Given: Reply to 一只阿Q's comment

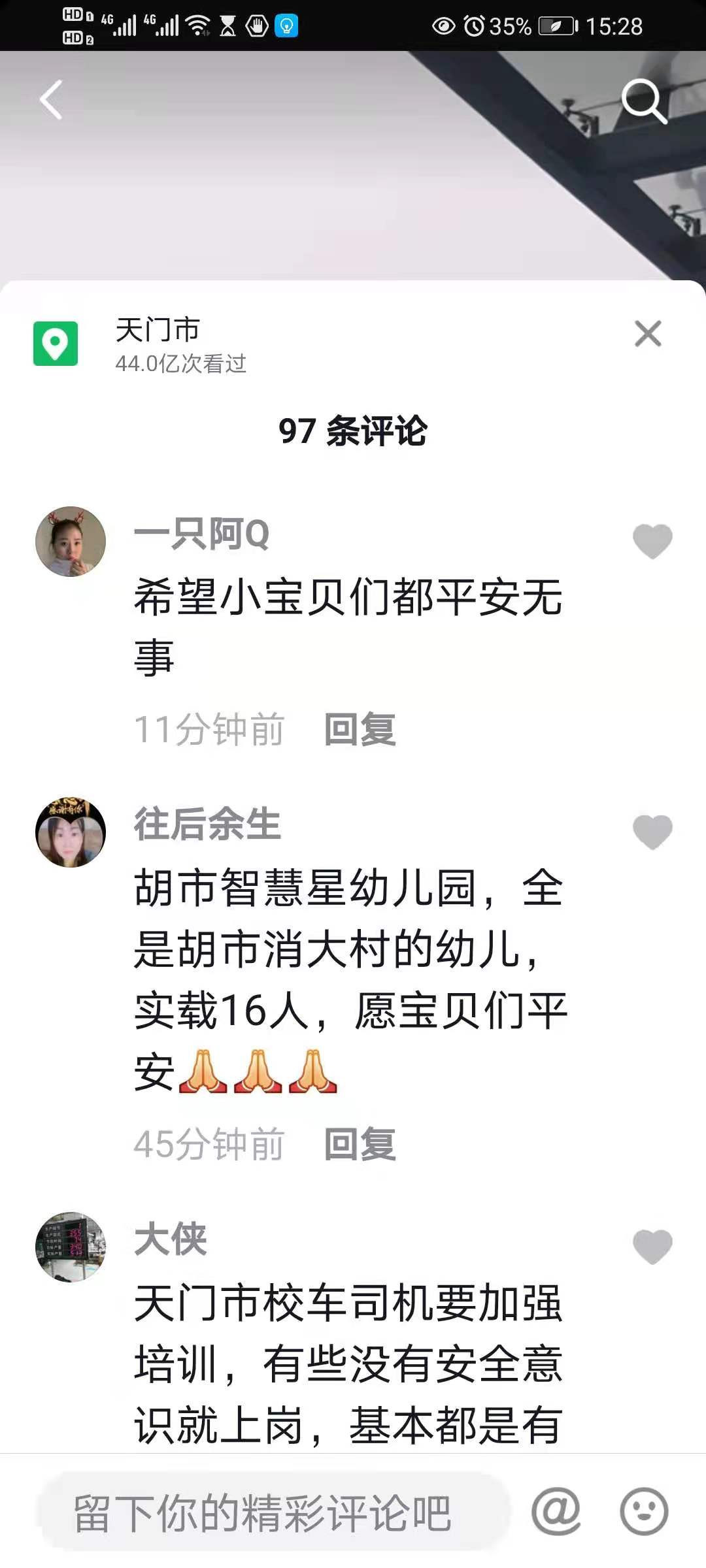Looking at the screenshot, I should (360, 729).
